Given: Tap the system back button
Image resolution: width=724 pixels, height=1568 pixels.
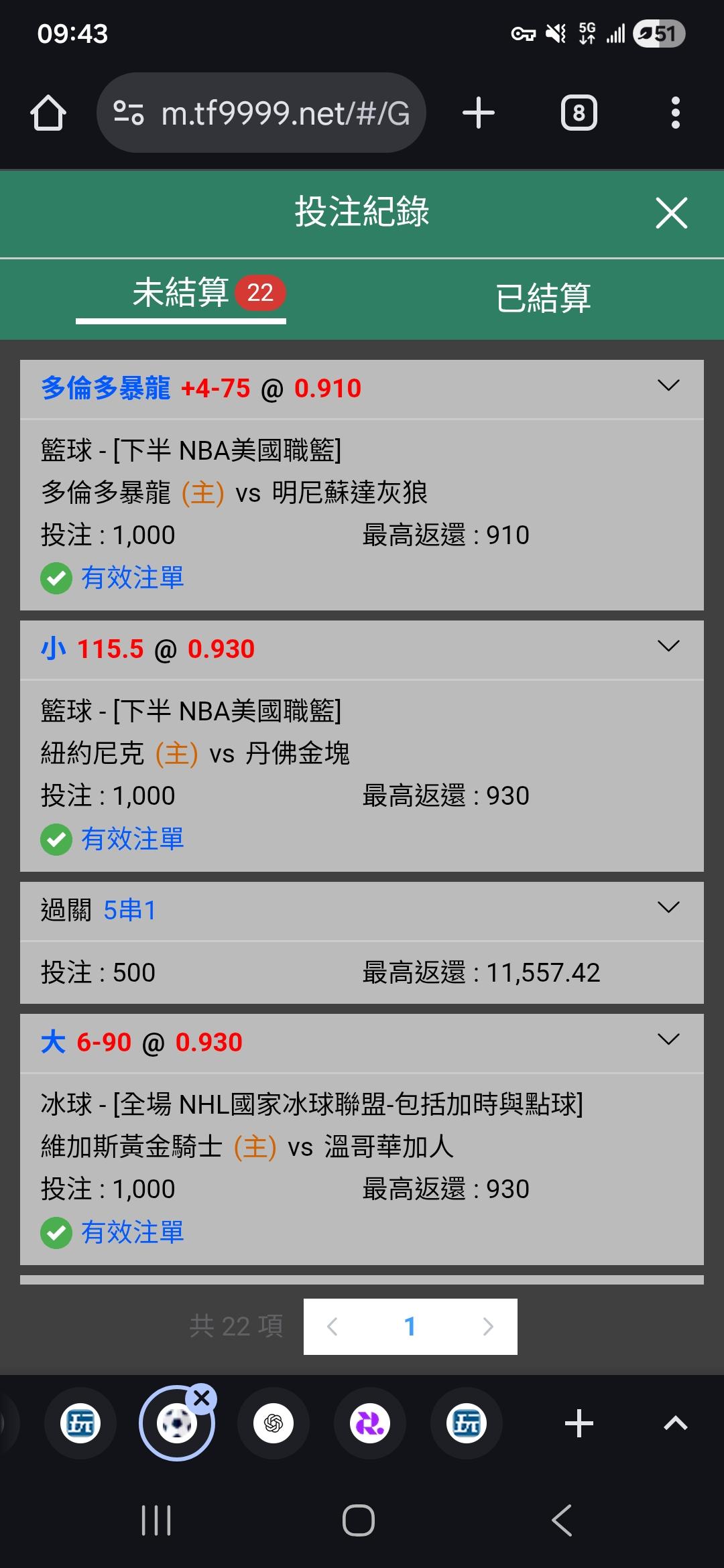Looking at the screenshot, I should tap(562, 1520).
